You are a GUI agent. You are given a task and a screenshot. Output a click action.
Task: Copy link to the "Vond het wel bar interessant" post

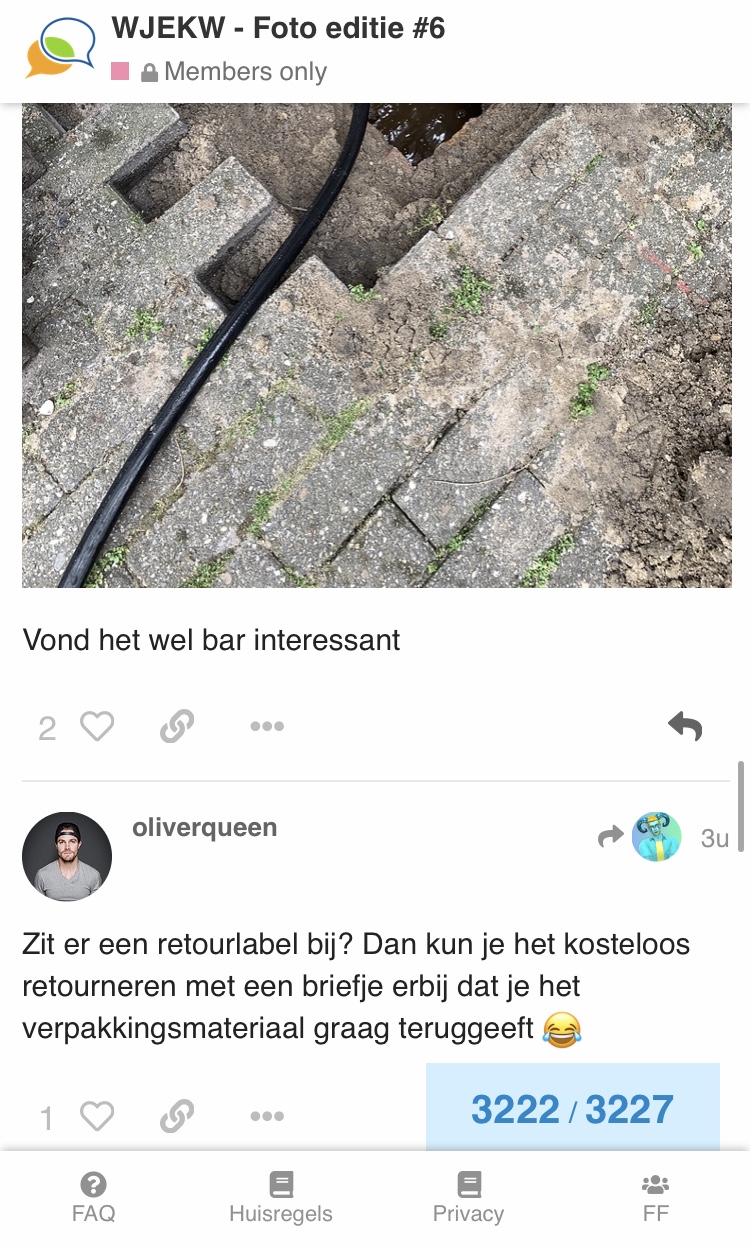pyautogui.click(x=177, y=727)
